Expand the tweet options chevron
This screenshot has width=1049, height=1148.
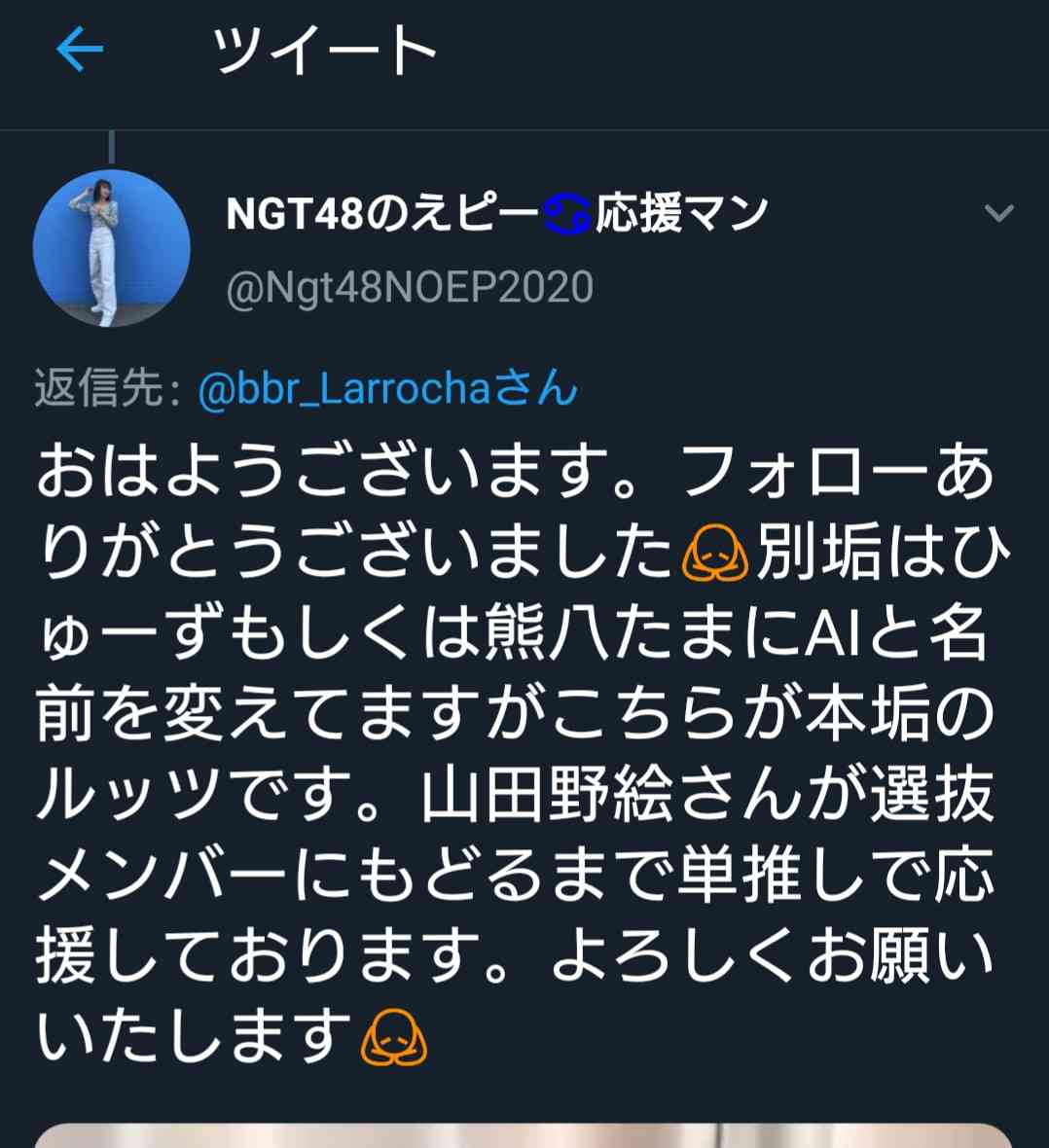(x=999, y=213)
